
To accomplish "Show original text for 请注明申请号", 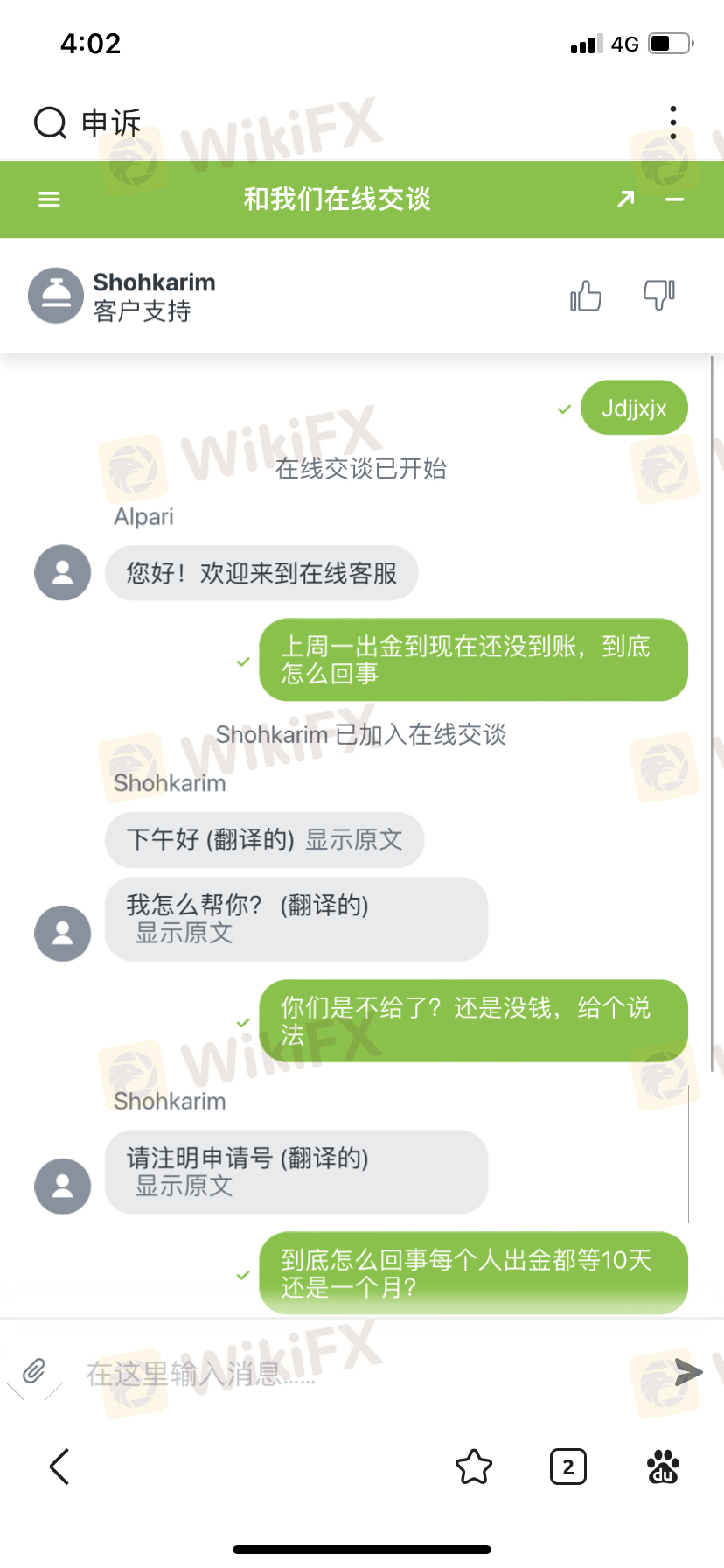I will (184, 1186).
